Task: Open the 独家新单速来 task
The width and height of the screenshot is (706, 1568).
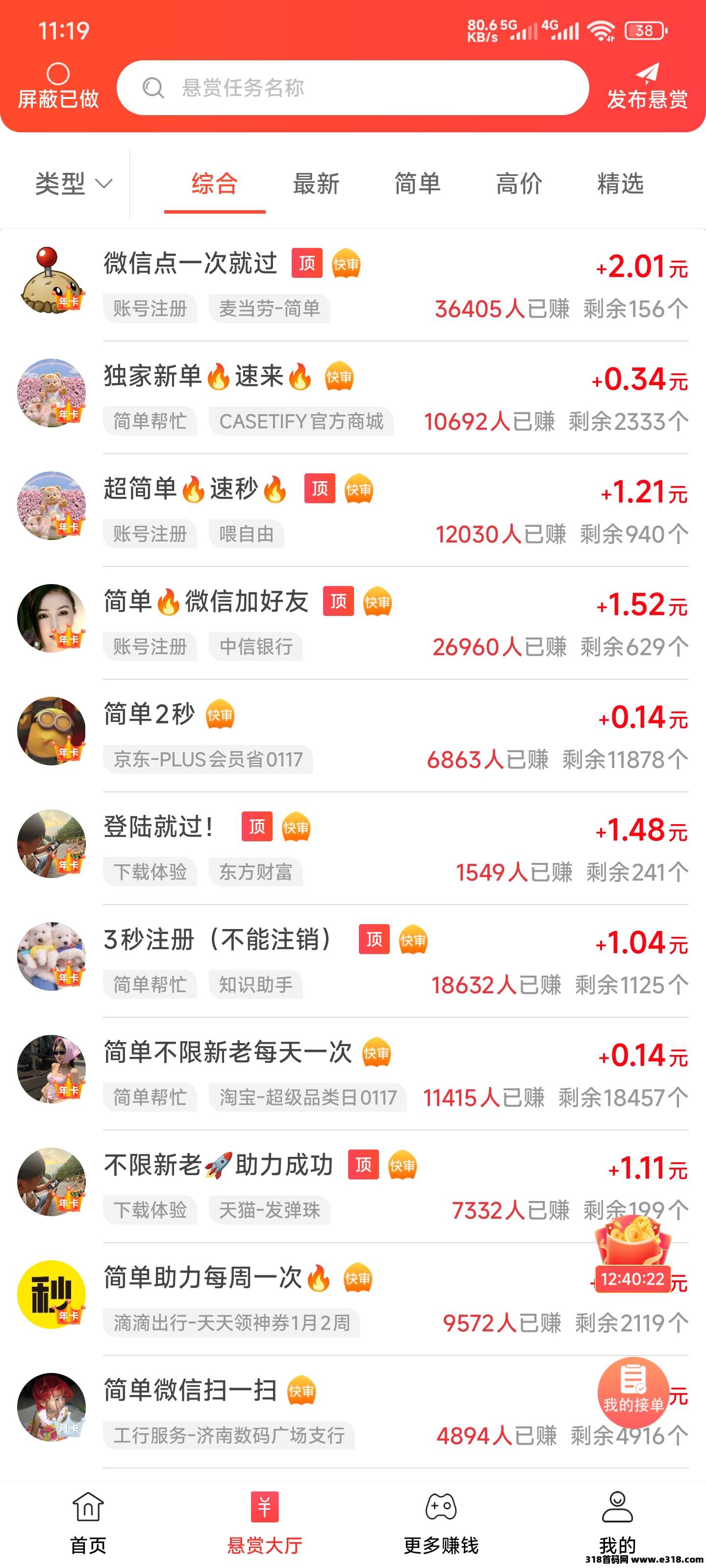Action: coord(207,376)
